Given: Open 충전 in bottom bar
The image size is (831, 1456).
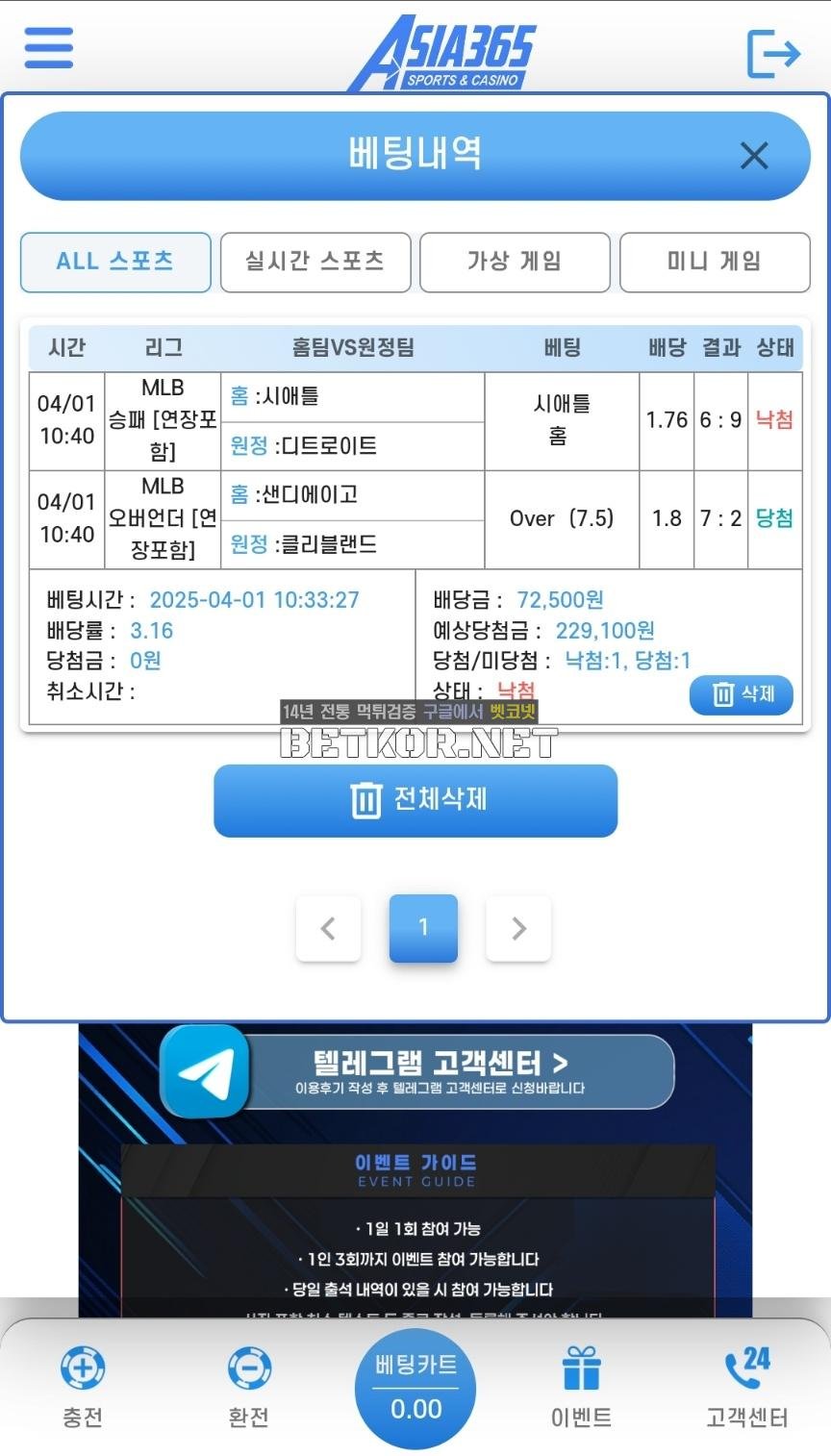Looking at the screenshot, I should coord(83,1387).
